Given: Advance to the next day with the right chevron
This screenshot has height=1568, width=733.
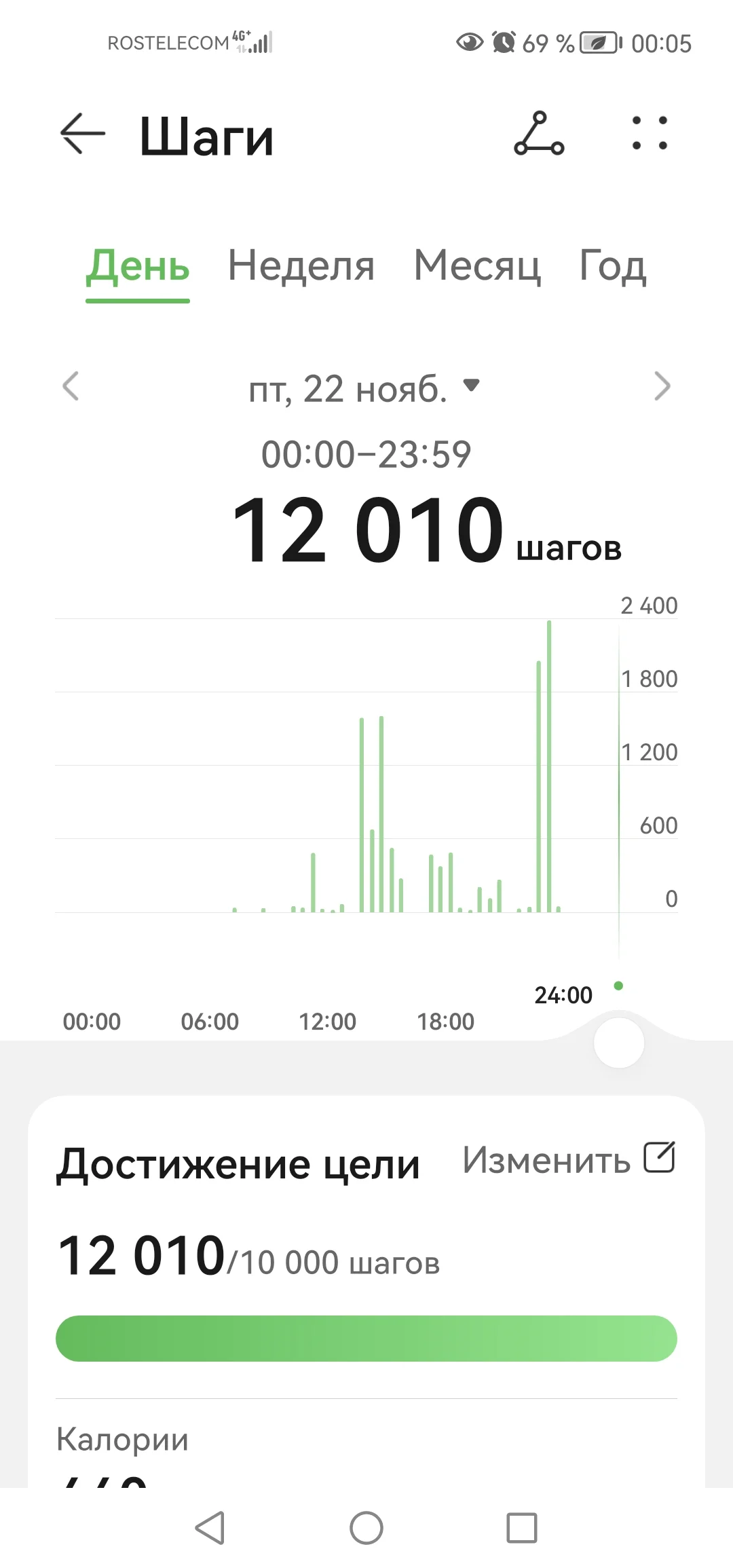Looking at the screenshot, I should point(663,386).
